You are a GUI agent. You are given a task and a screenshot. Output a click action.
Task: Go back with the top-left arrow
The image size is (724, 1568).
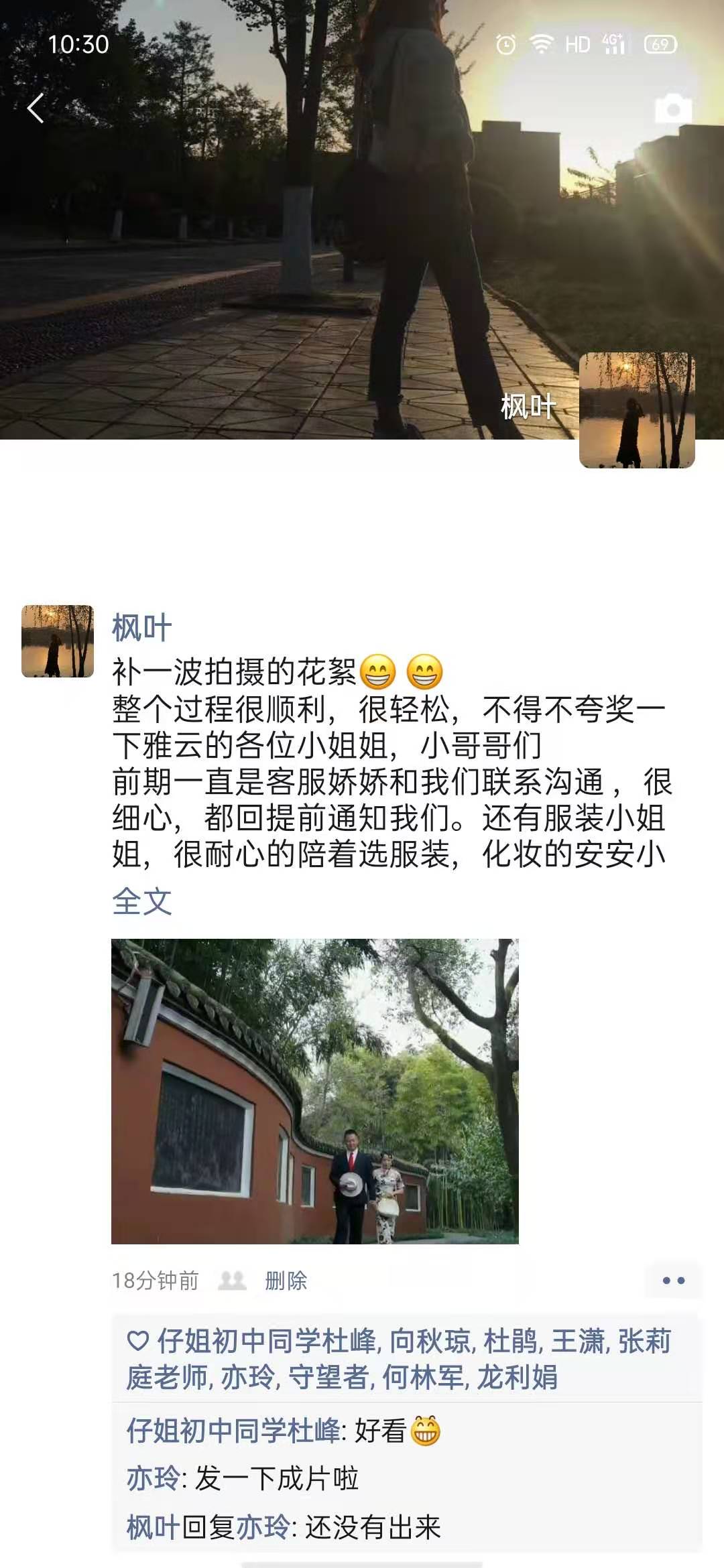36,108
